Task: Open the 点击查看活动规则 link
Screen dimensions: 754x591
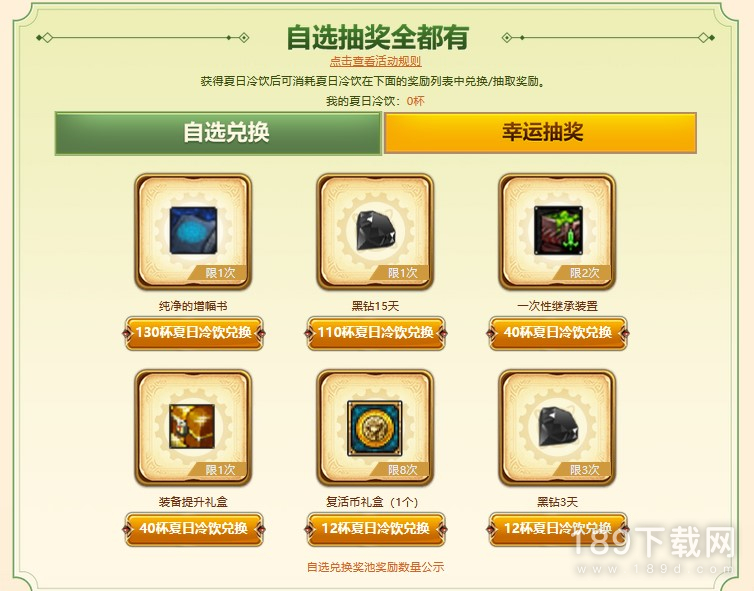Action: (375, 61)
